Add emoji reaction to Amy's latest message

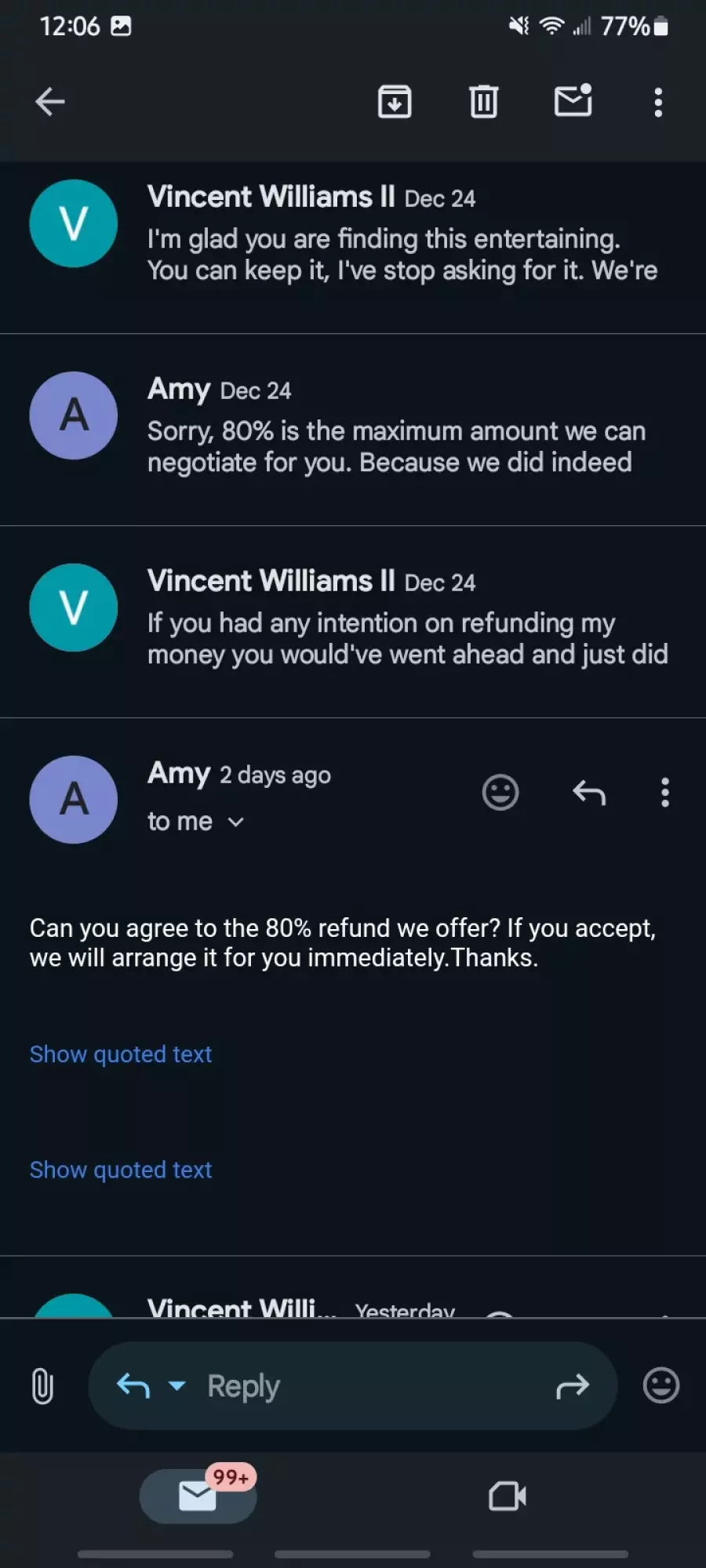[500, 793]
